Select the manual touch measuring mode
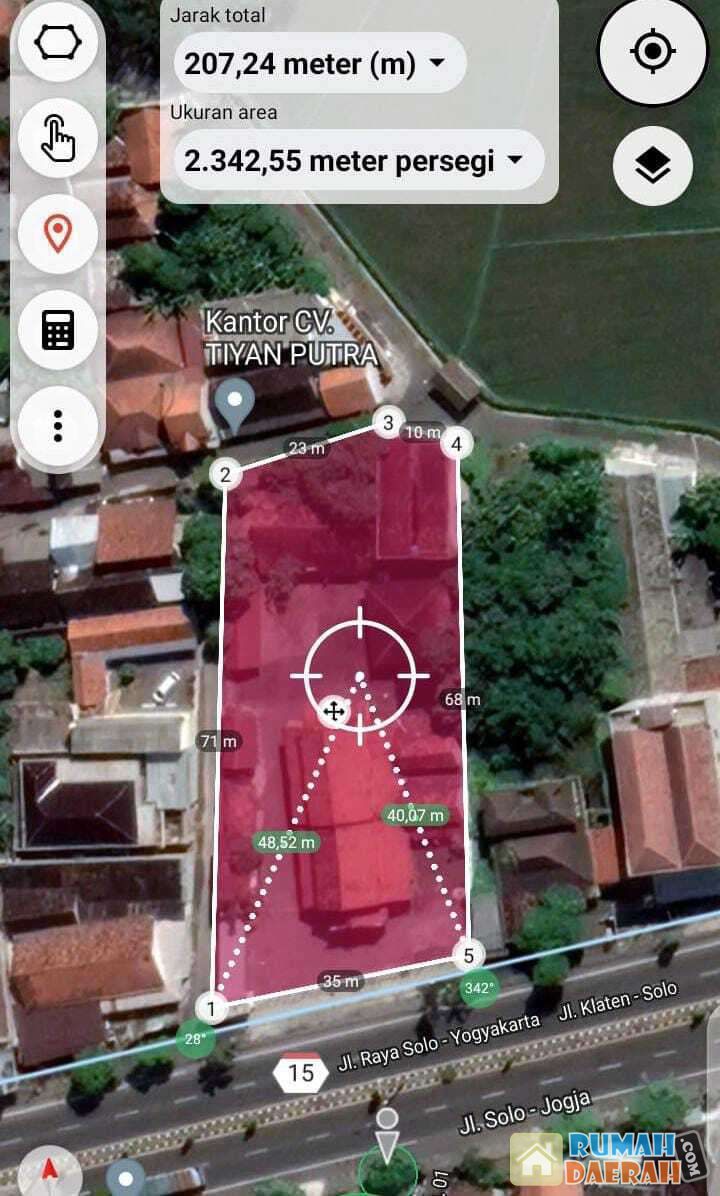Screen dimensions: 720x1196 pos(57,139)
